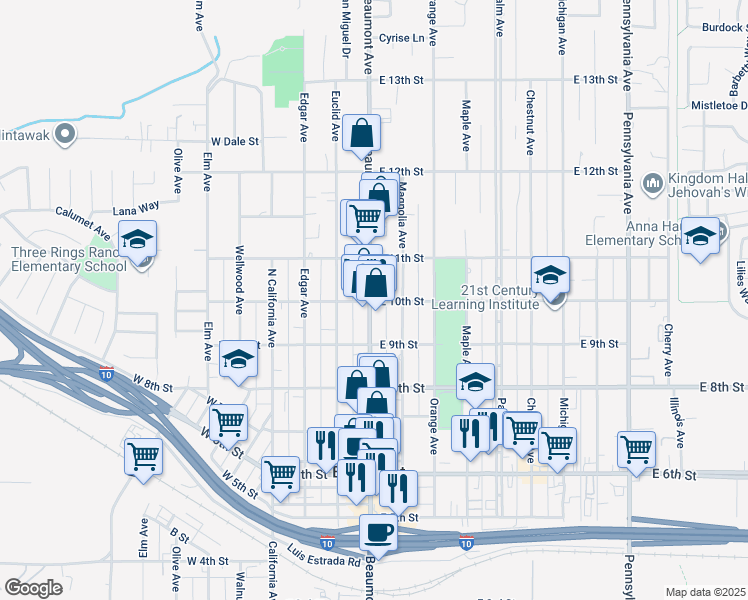Open the grocery cart marker near W 6th St
This screenshot has width=748, height=600.
pyautogui.click(x=228, y=425)
